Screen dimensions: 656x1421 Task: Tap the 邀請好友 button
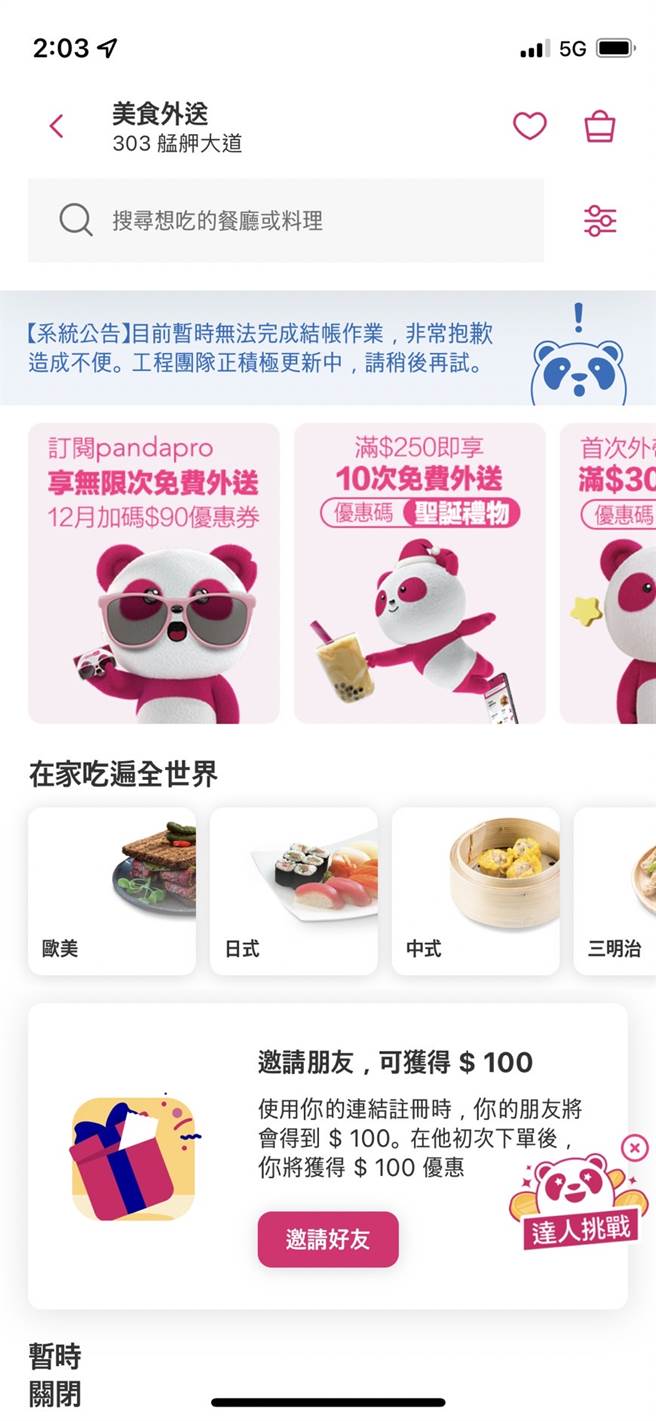[x=328, y=1239]
